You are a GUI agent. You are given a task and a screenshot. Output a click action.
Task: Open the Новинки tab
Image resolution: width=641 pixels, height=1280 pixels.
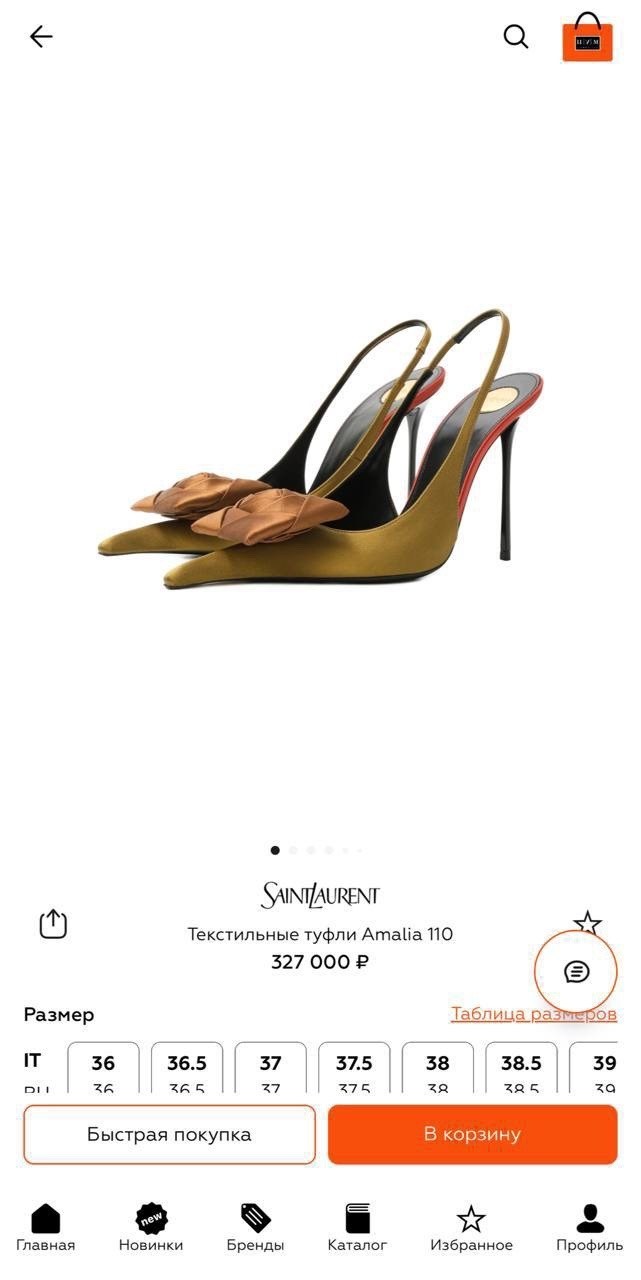[x=151, y=1228]
